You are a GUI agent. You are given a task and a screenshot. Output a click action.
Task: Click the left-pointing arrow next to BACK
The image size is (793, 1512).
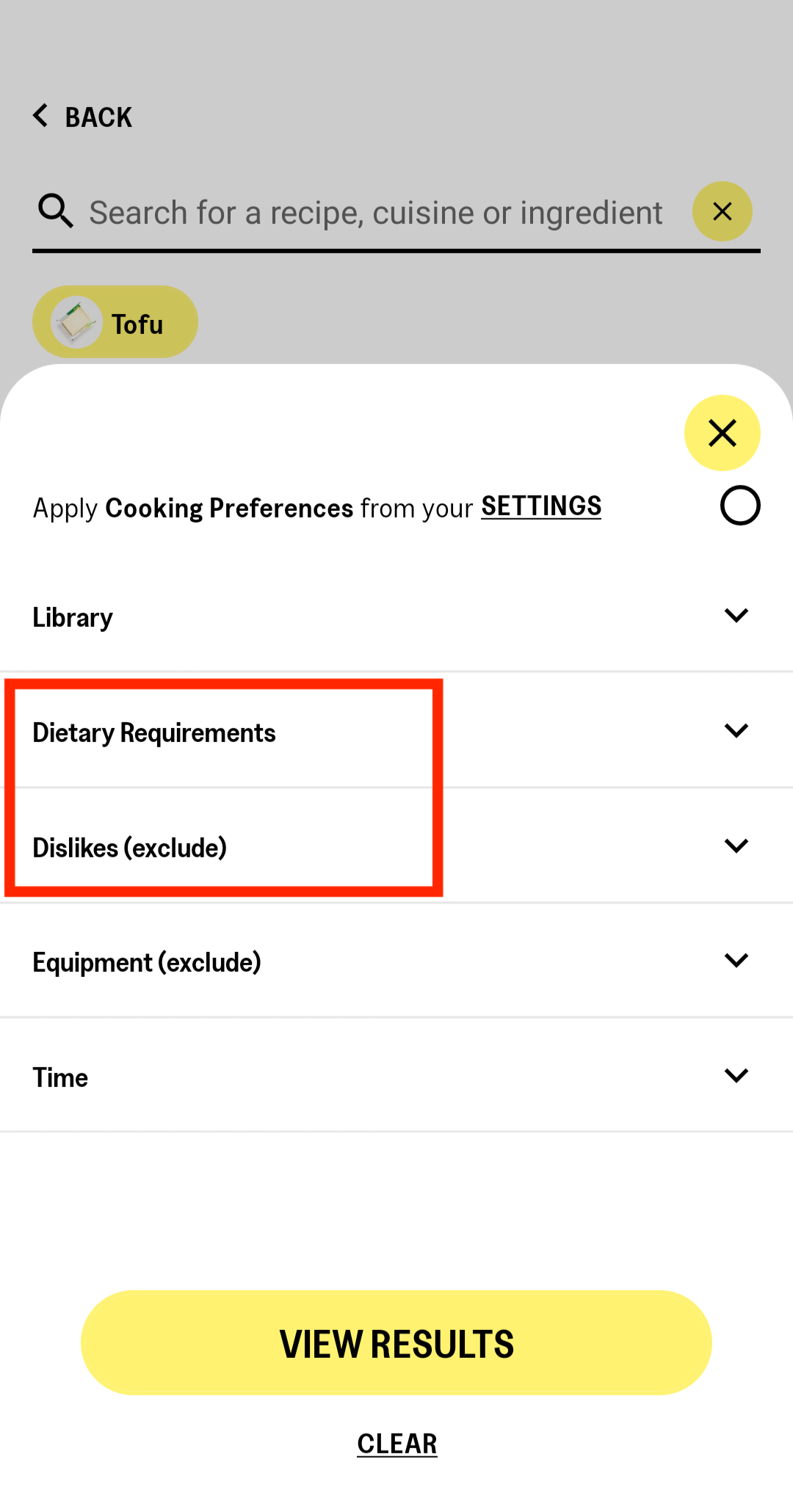(x=40, y=116)
